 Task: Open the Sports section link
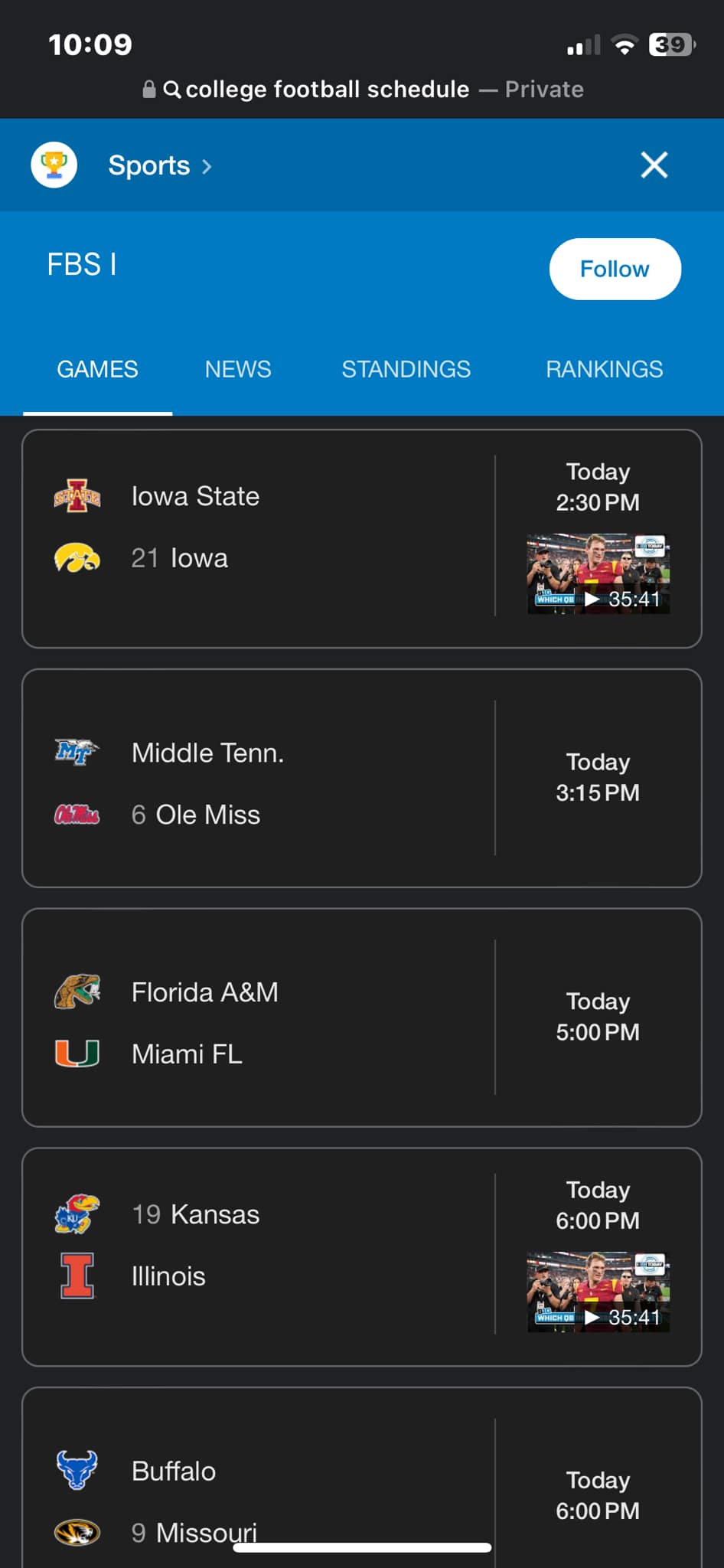point(159,165)
